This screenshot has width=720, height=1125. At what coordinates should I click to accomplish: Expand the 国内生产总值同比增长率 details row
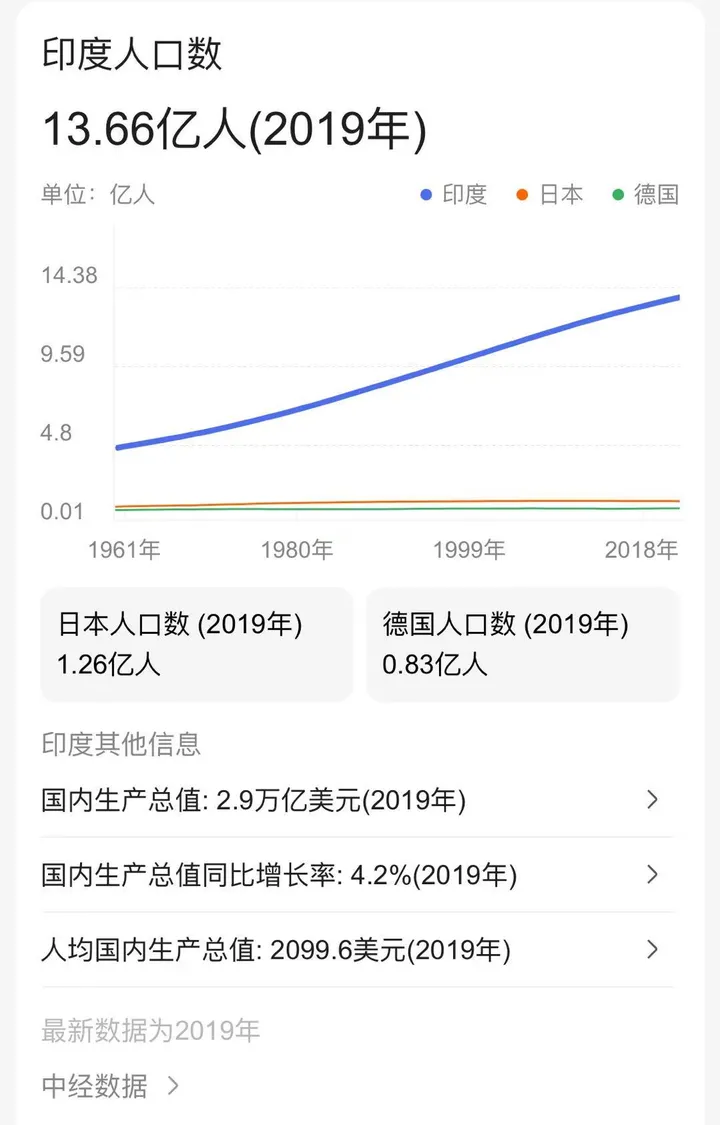[x=654, y=875]
